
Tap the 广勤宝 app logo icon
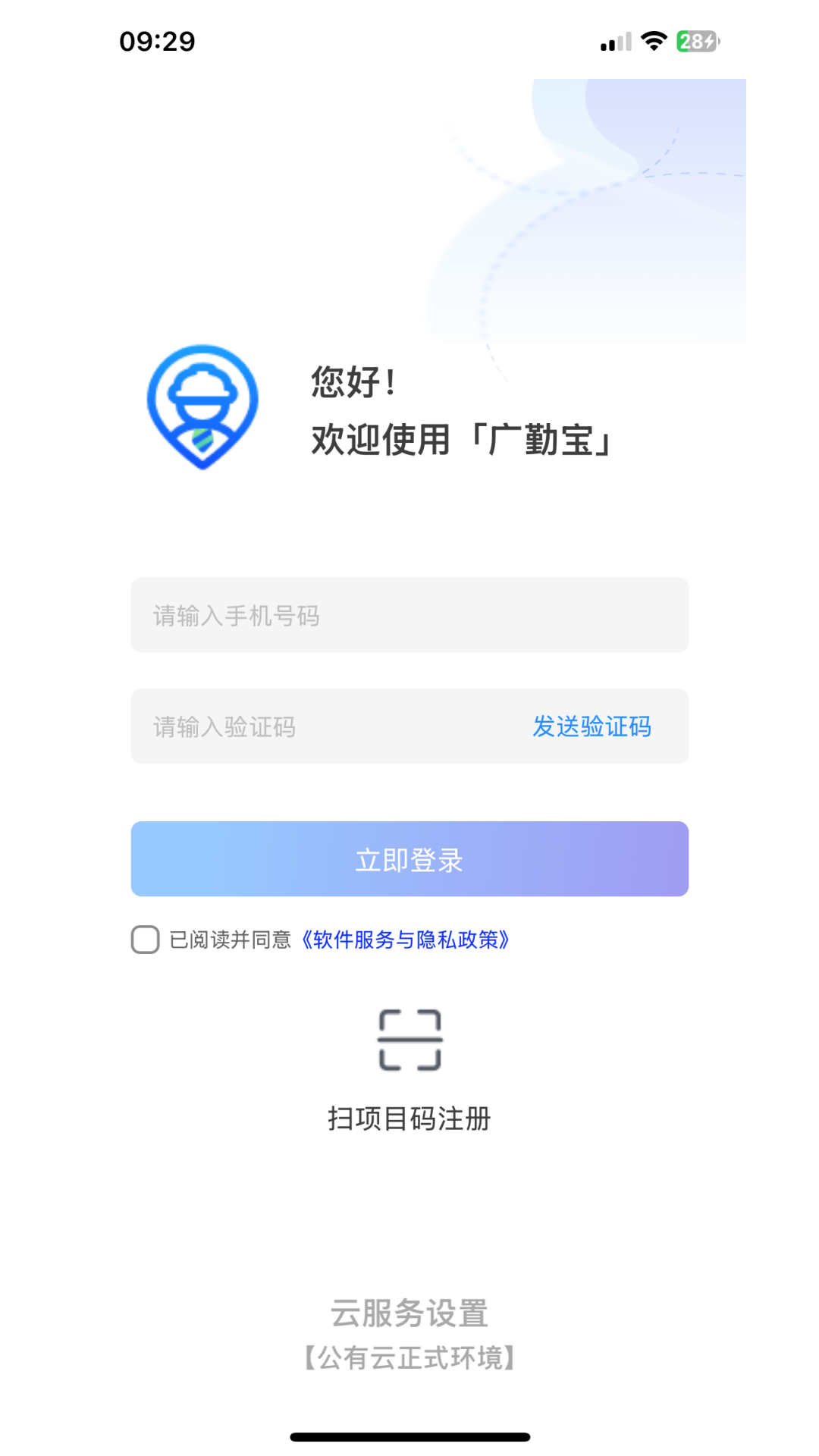tap(202, 407)
